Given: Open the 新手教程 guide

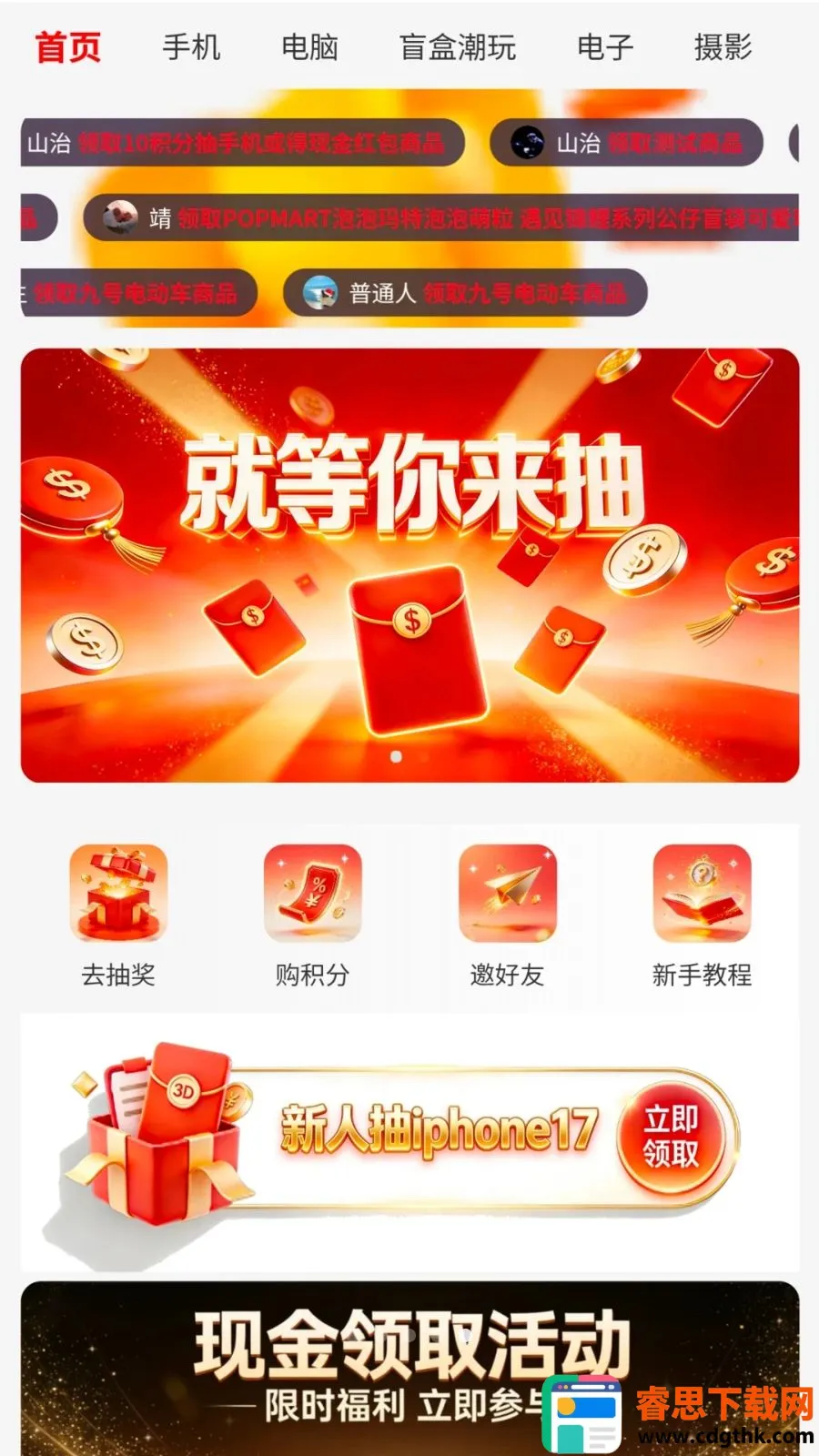Looking at the screenshot, I should 702,916.
